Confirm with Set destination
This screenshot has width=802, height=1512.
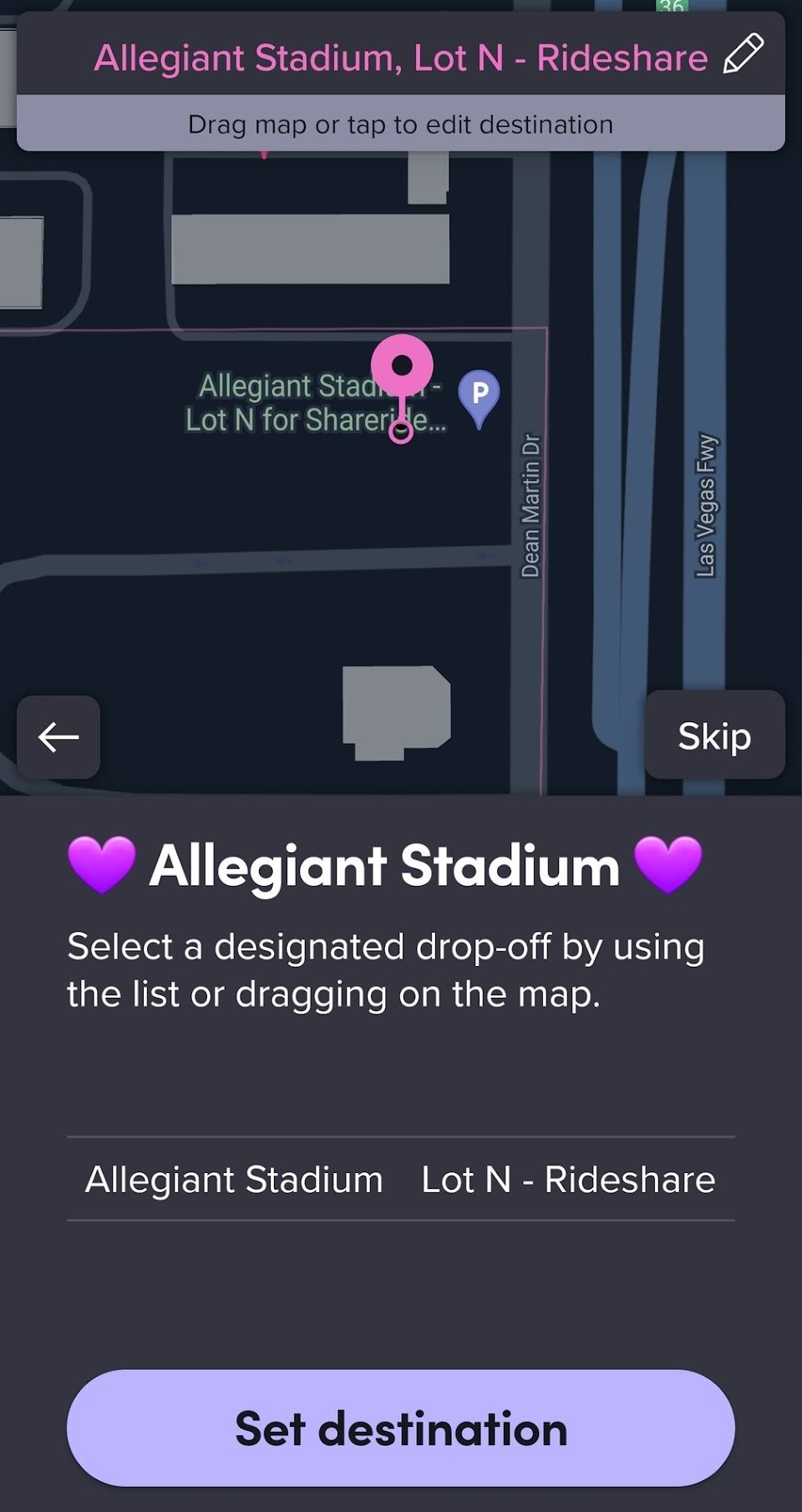[400, 1428]
